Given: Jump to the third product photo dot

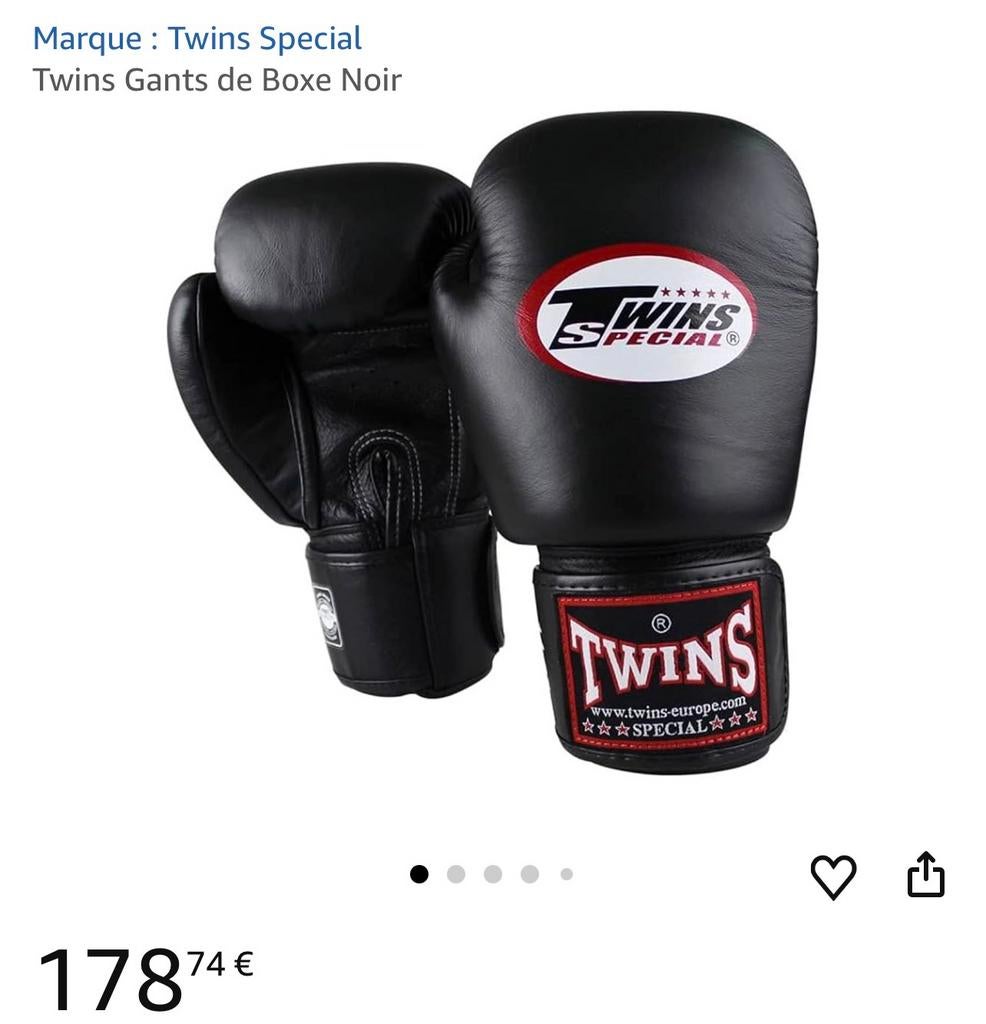Looking at the screenshot, I should tap(492, 874).
